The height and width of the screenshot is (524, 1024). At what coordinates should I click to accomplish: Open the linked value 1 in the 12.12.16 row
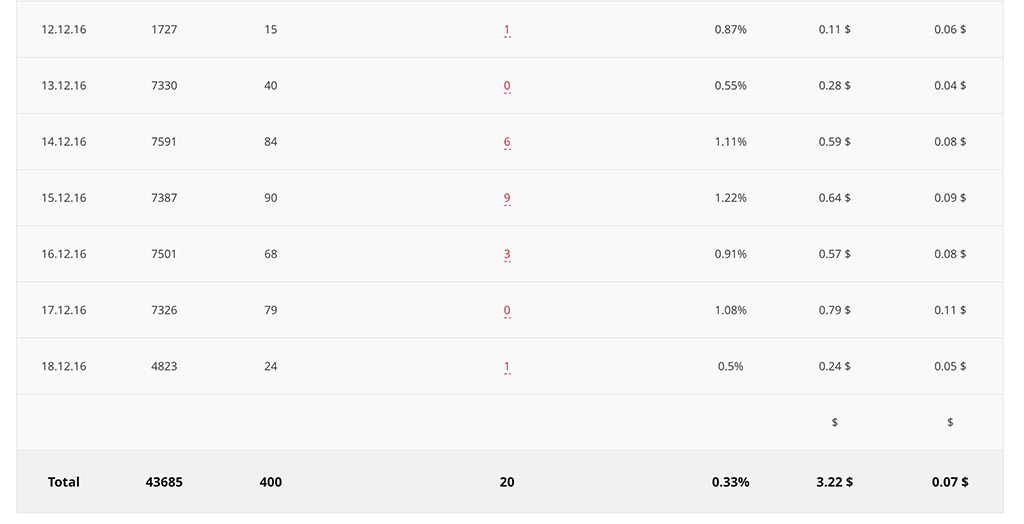507,30
